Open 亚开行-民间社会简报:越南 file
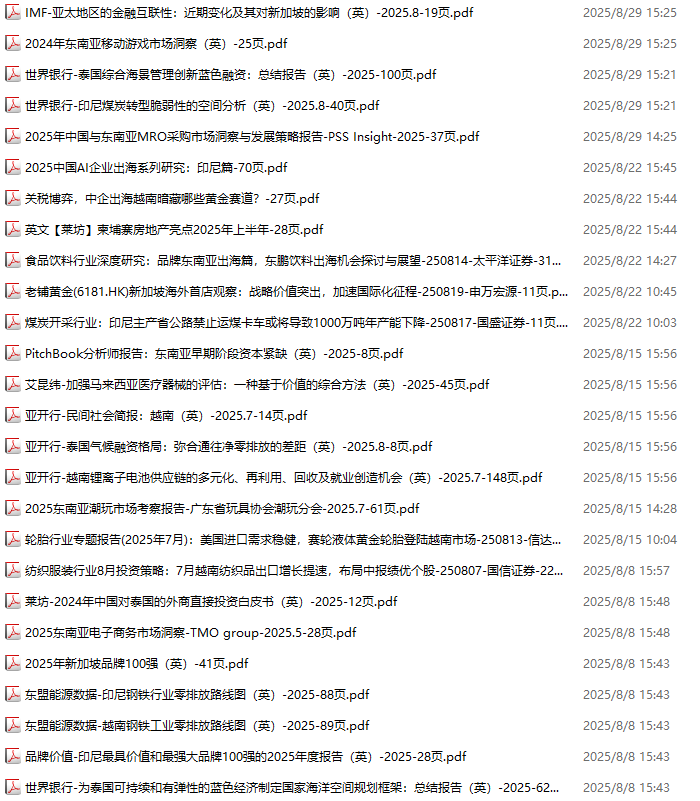The image size is (700, 801). tap(166, 416)
